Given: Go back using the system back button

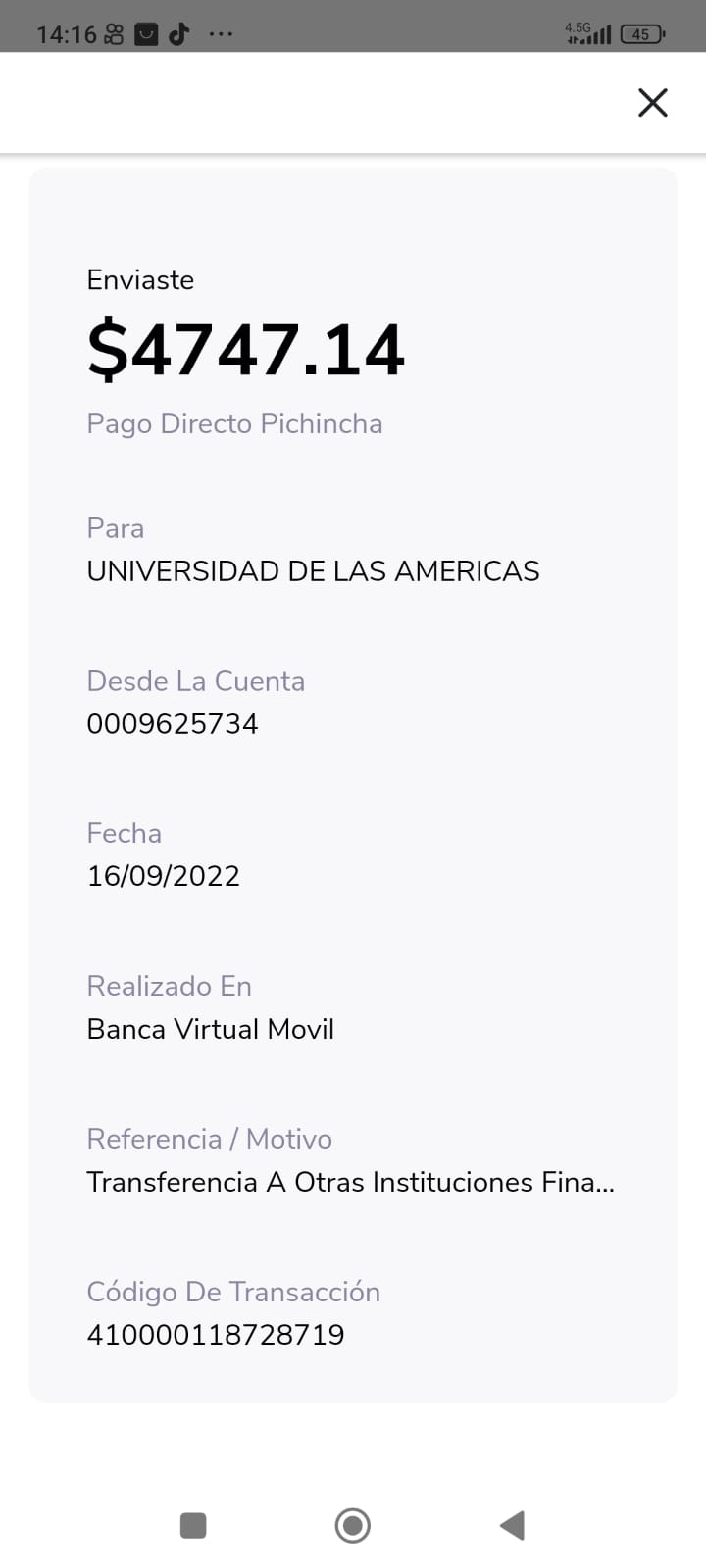Looking at the screenshot, I should 512,1525.
